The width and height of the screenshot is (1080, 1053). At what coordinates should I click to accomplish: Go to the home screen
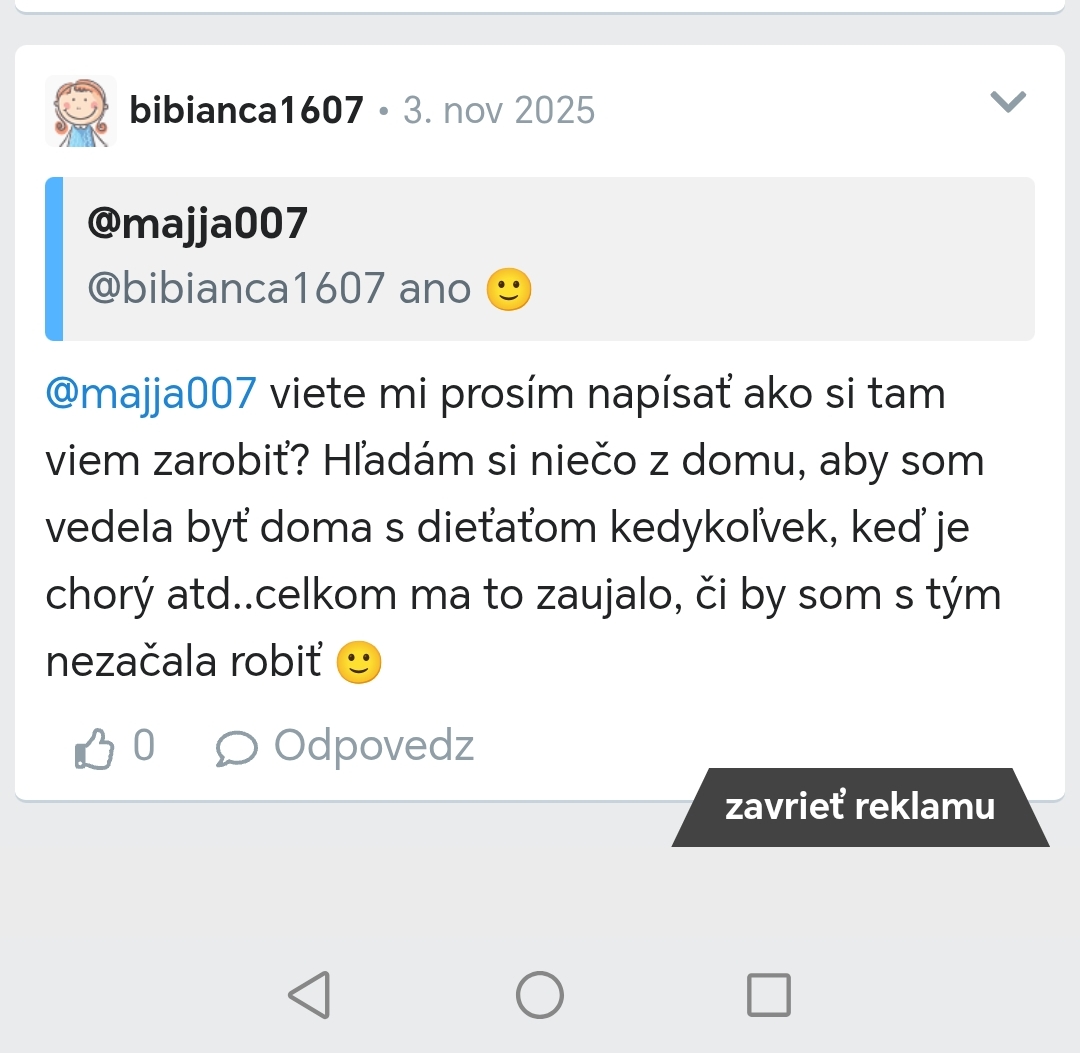point(540,995)
